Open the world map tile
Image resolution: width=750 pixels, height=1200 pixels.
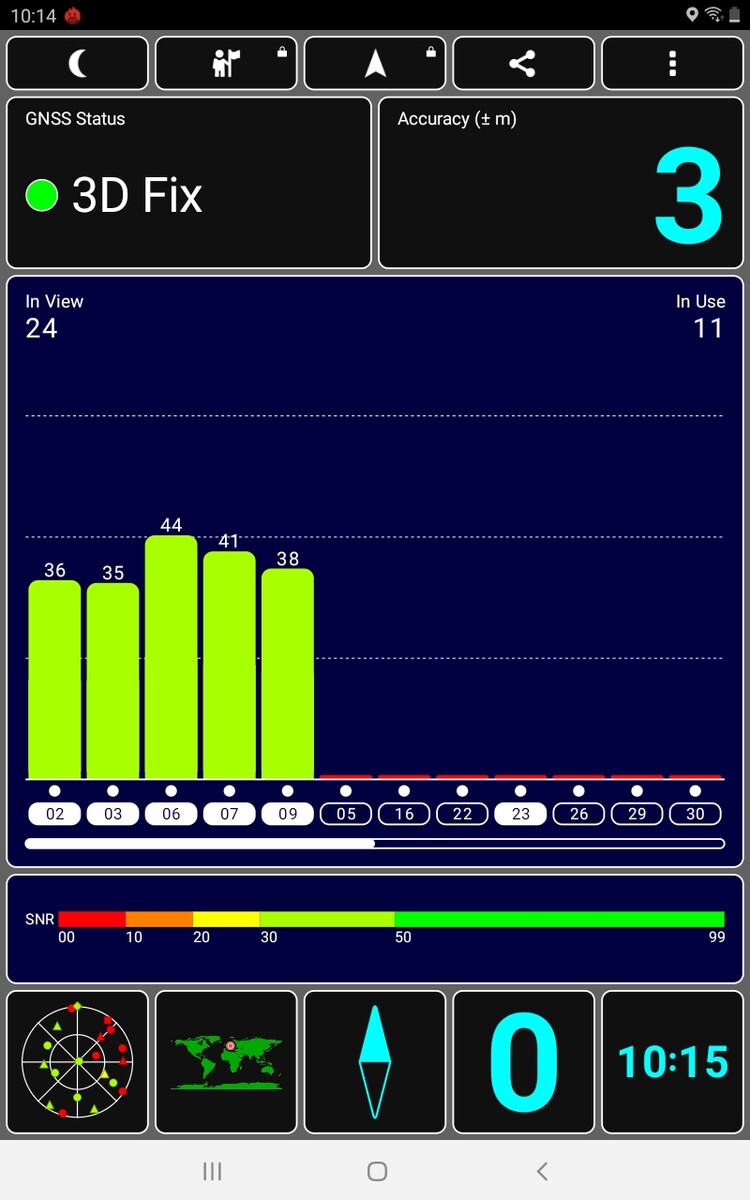click(226, 1062)
